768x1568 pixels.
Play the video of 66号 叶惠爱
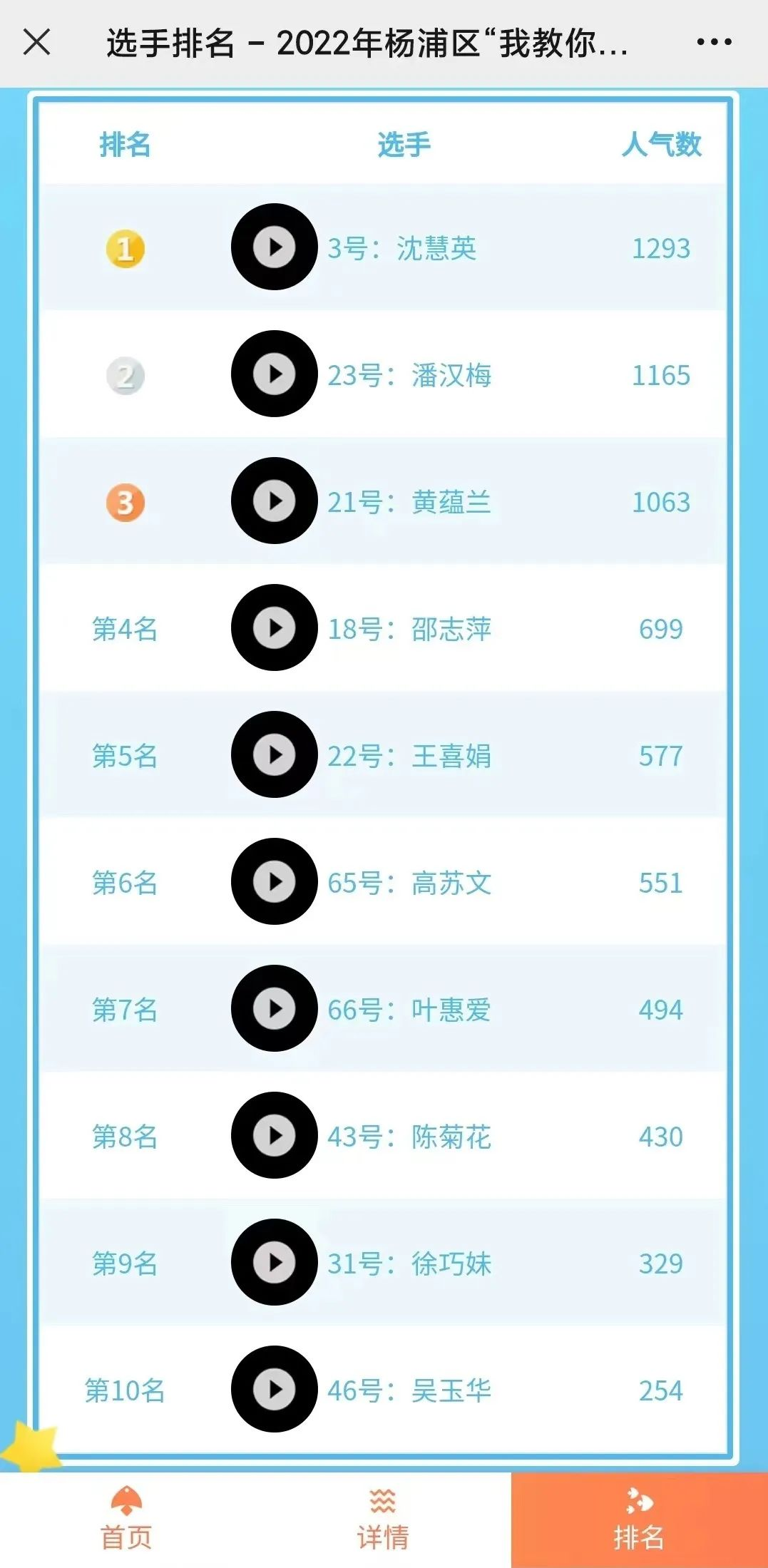tap(275, 1009)
